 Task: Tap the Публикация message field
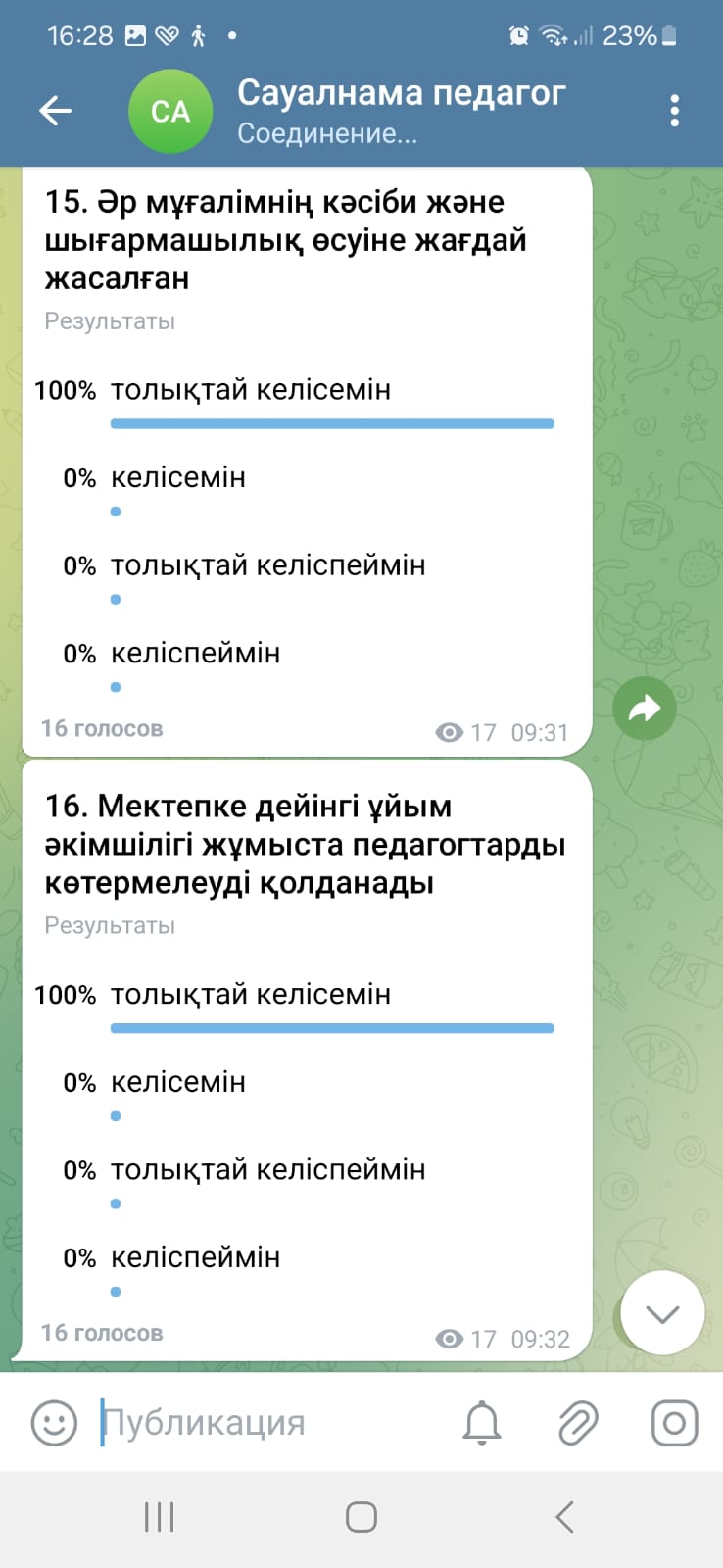[x=265, y=1422]
